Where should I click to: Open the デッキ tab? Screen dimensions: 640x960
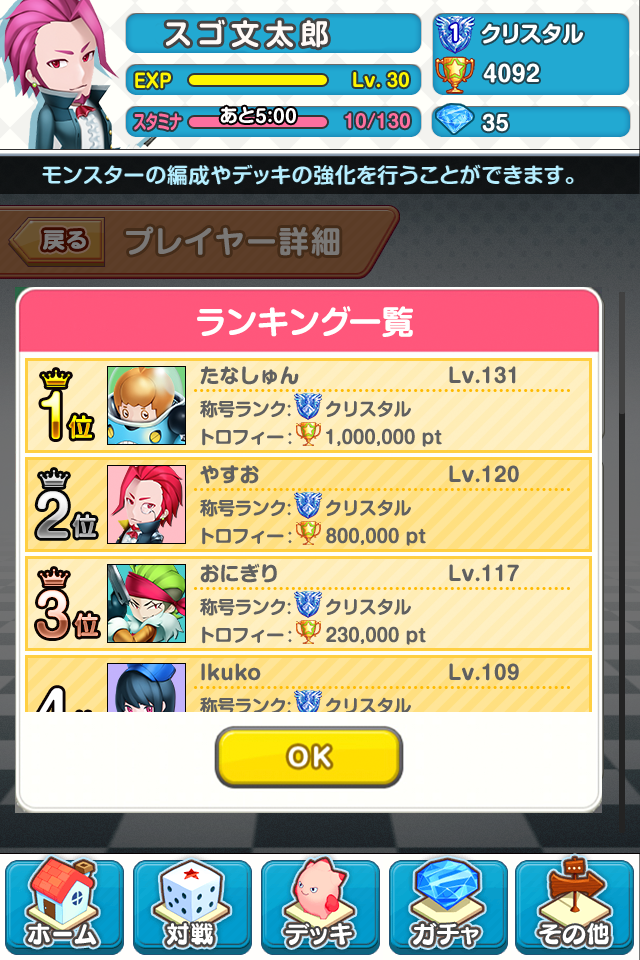[x=320, y=905]
